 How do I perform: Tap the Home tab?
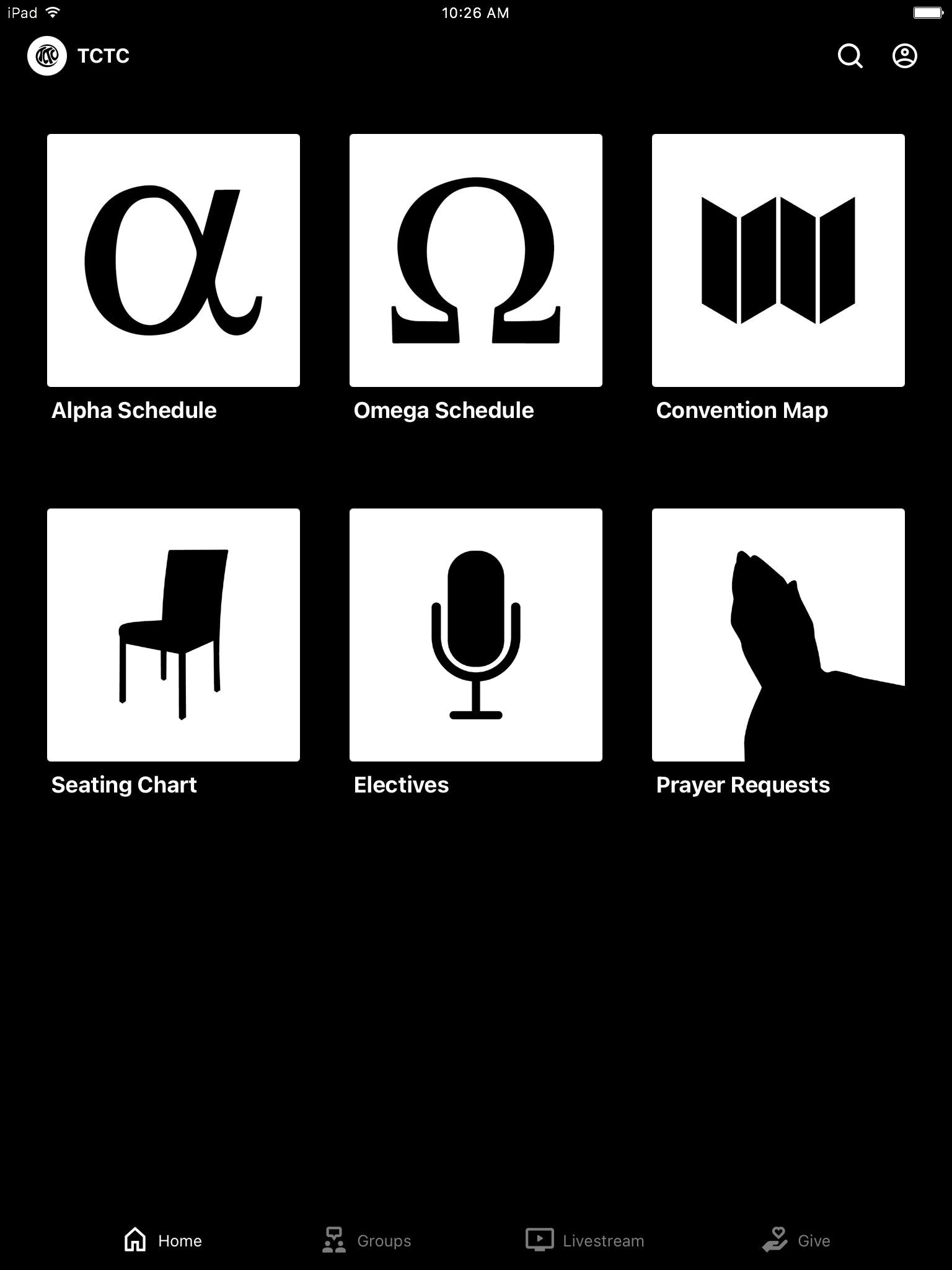pos(162,1240)
